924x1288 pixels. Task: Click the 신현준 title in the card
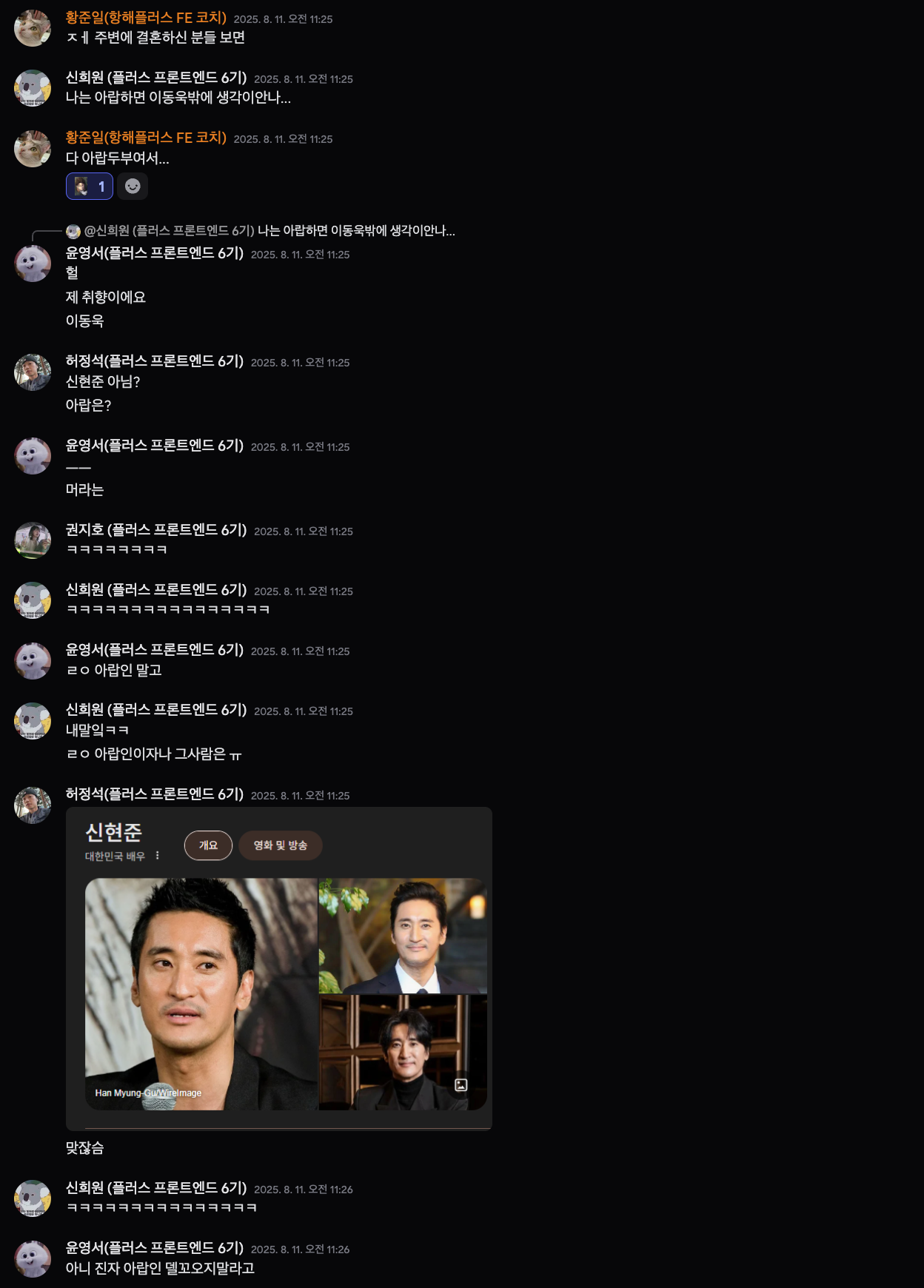(114, 833)
